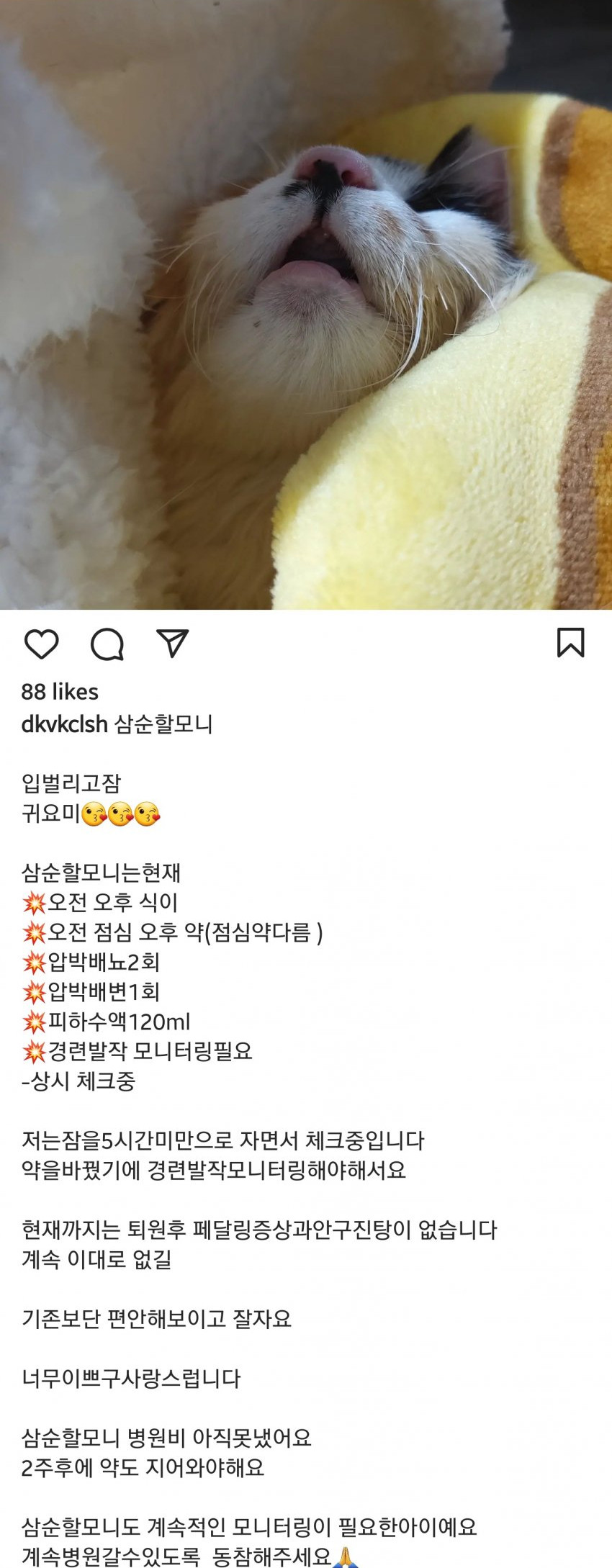Share the post via the paper plane icon
Viewport: 612px width, 1568px height.
point(173,643)
